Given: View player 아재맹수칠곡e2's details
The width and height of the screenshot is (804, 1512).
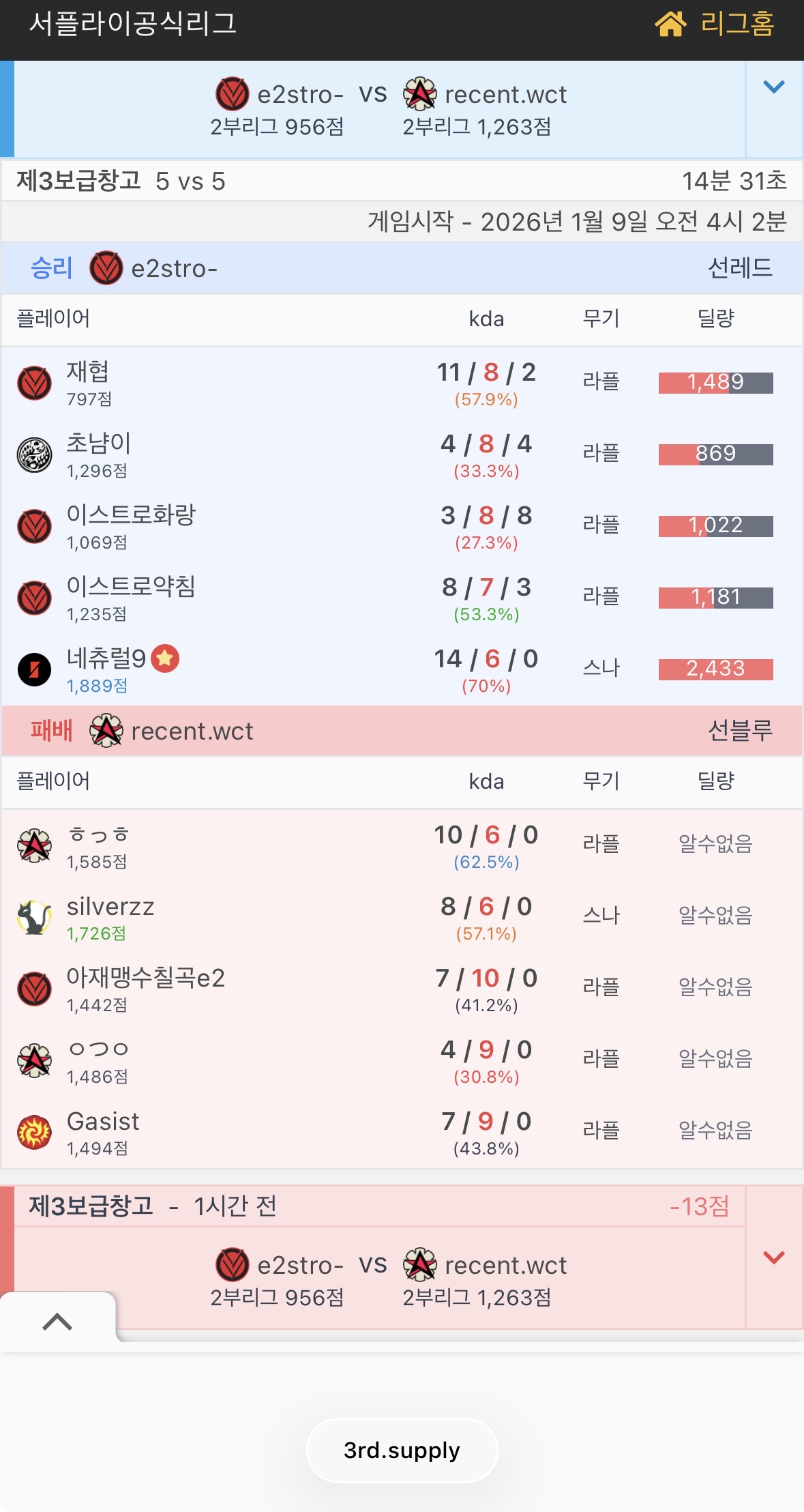Looking at the screenshot, I should point(145,978).
